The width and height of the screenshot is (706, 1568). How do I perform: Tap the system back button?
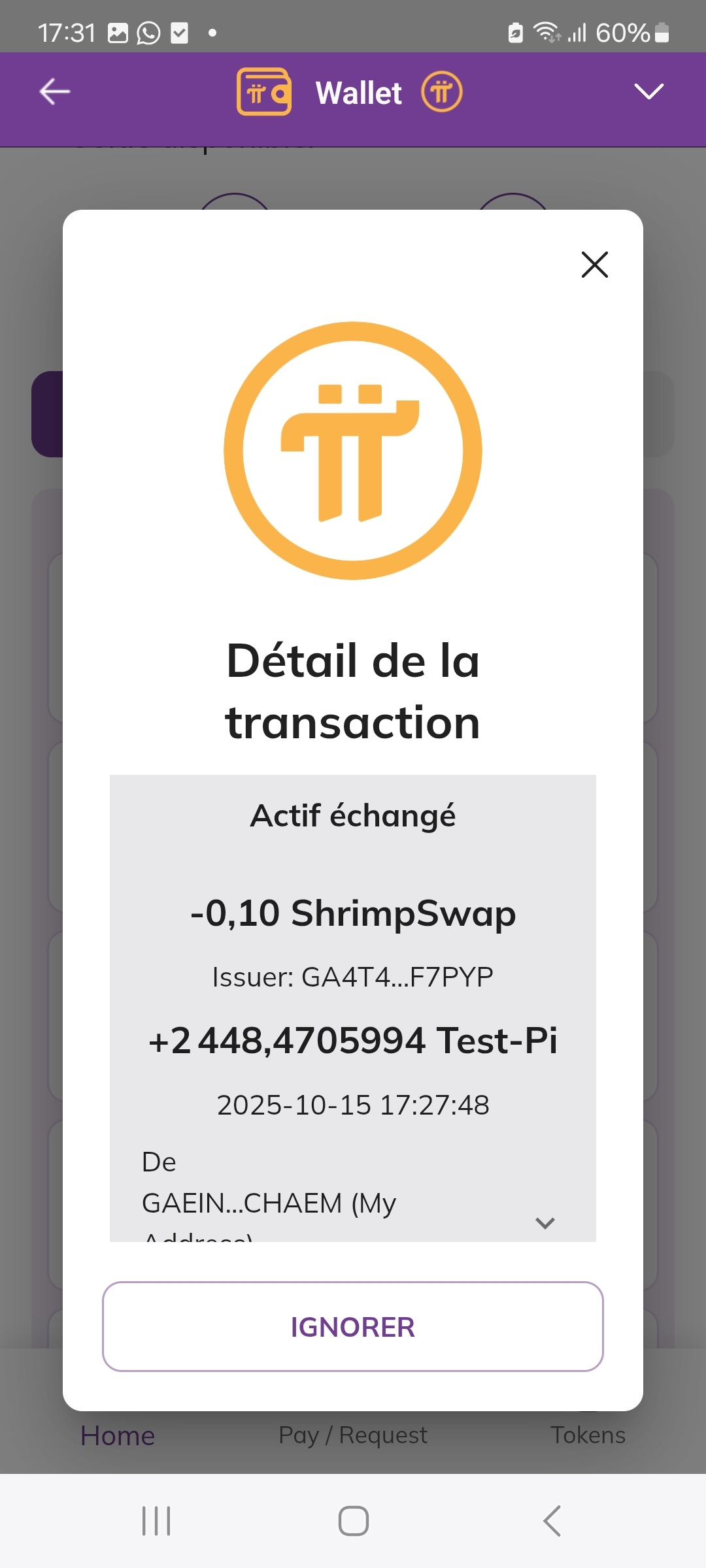pyautogui.click(x=552, y=1520)
